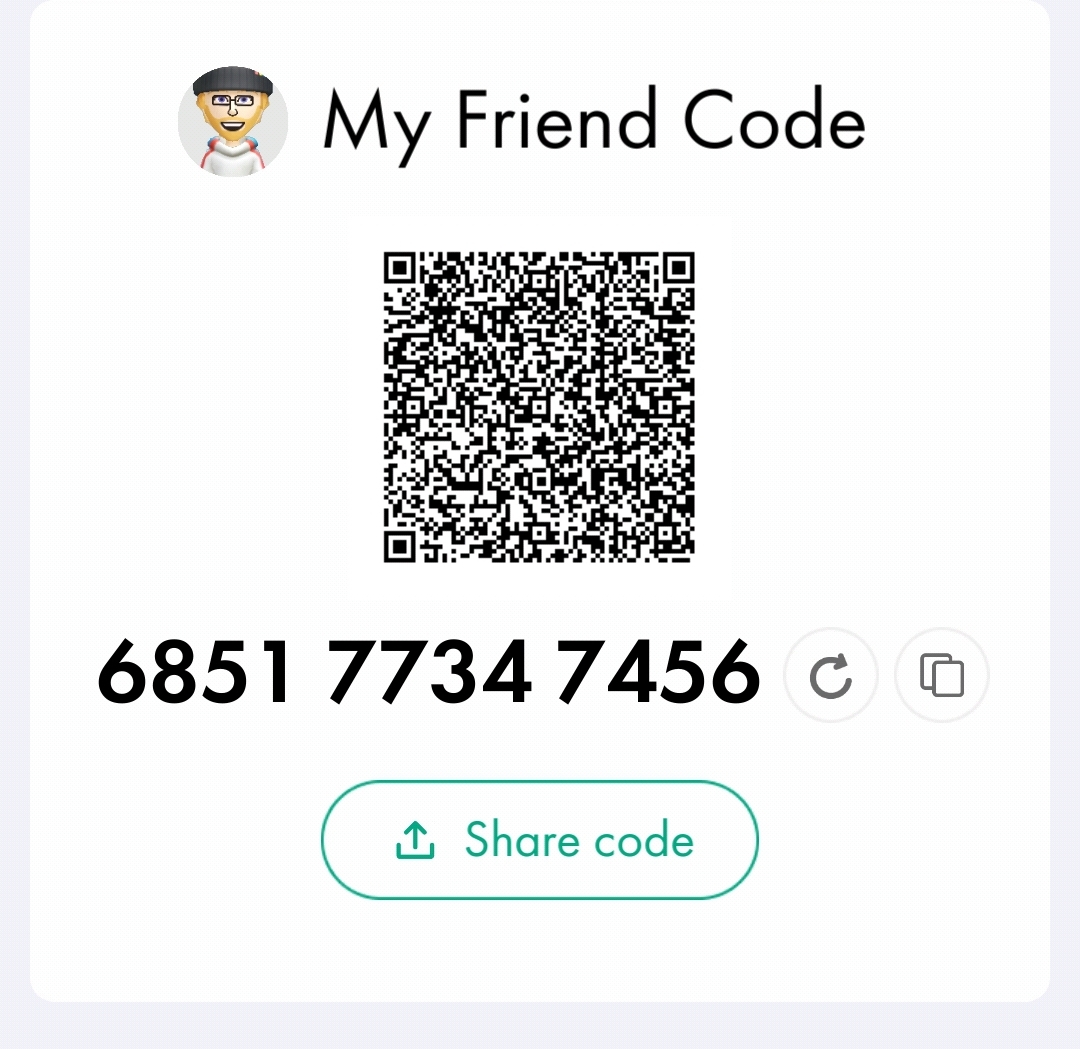Copy the friend code to the clipboard

942,675
